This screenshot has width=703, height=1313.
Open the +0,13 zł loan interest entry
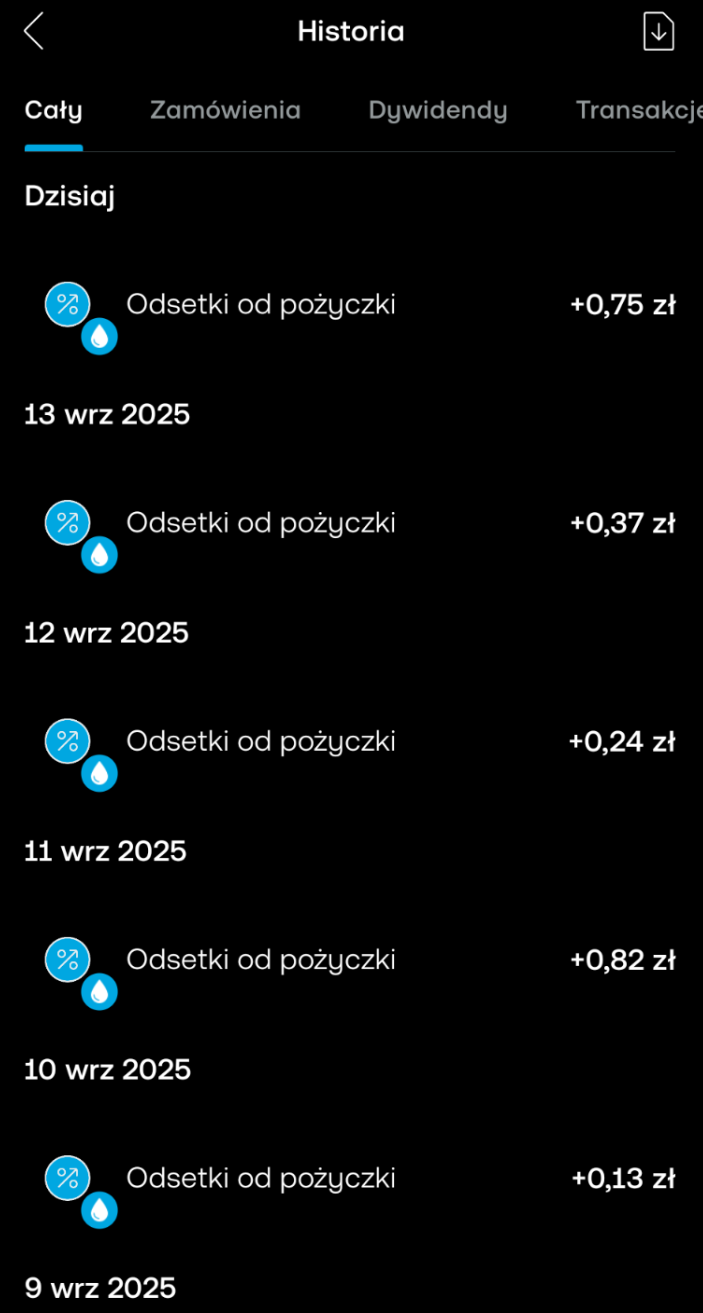tap(351, 1178)
